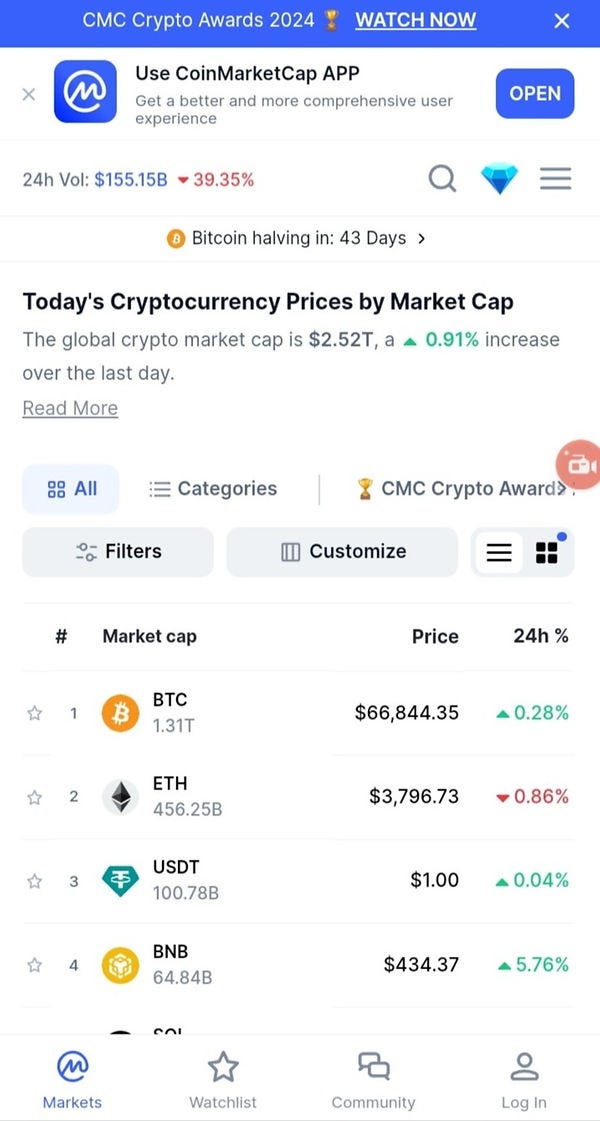Open the ETH coin row
The image size is (600, 1121).
[x=300, y=797]
